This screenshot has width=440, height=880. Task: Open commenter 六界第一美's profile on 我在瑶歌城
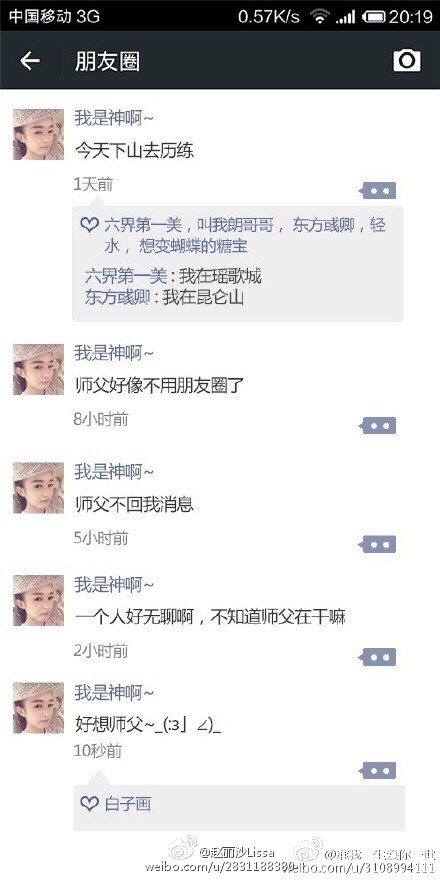(126, 276)
